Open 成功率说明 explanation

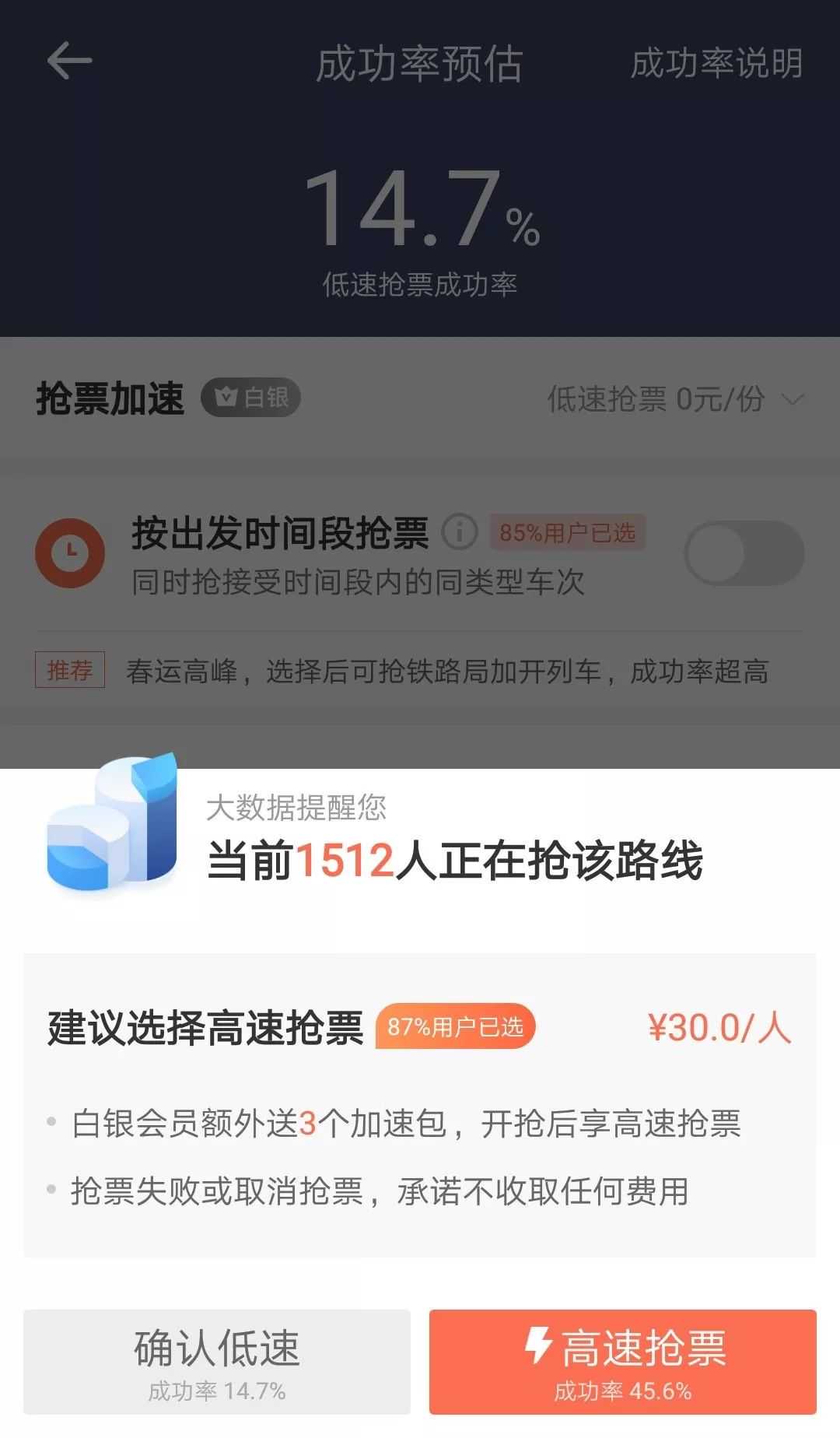[716, 63]
